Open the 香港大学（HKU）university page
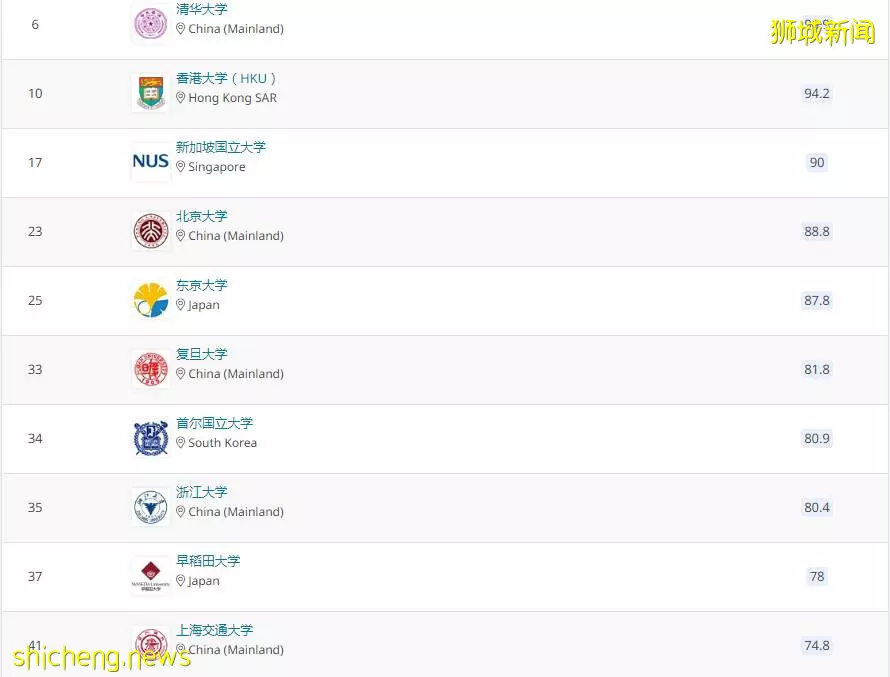 coord(226,78)
